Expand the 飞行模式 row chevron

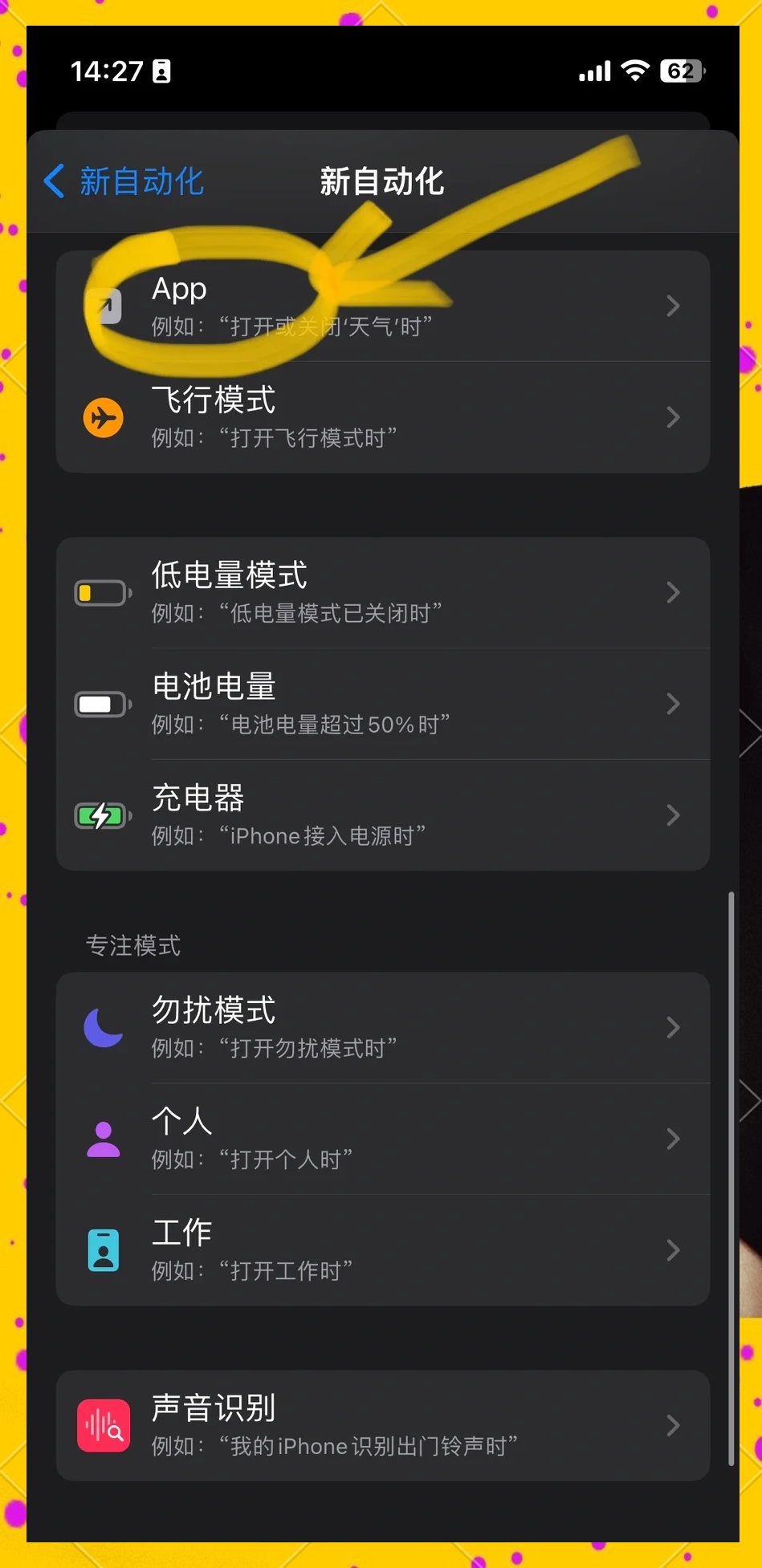point(673,417)
